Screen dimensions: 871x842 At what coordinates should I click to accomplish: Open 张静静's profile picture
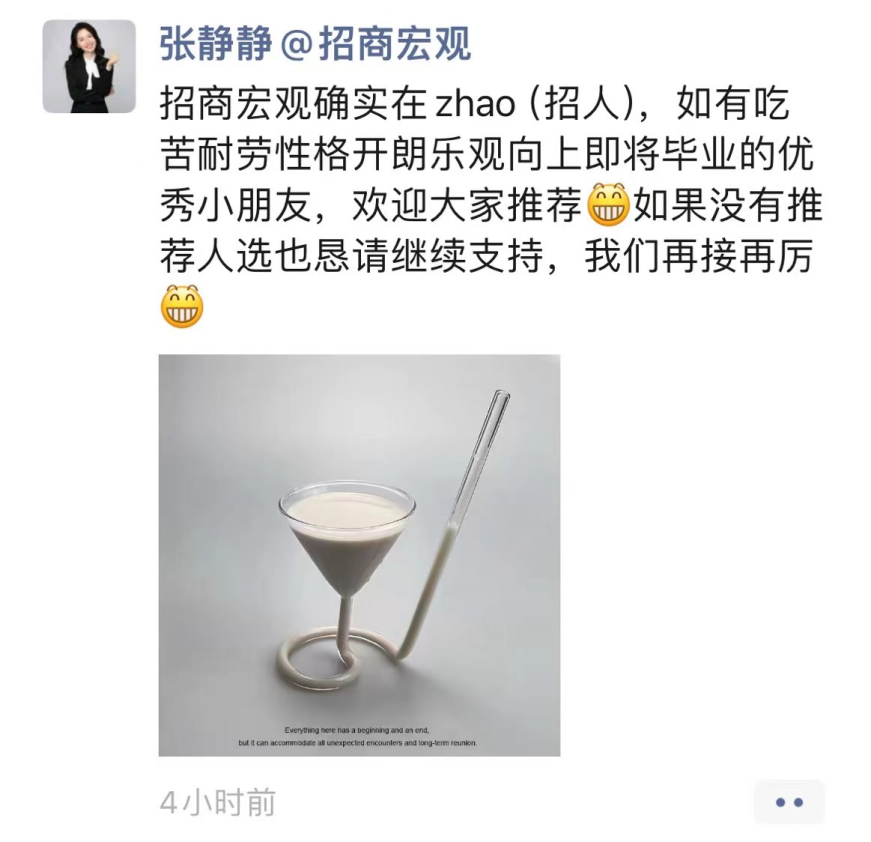88,66
